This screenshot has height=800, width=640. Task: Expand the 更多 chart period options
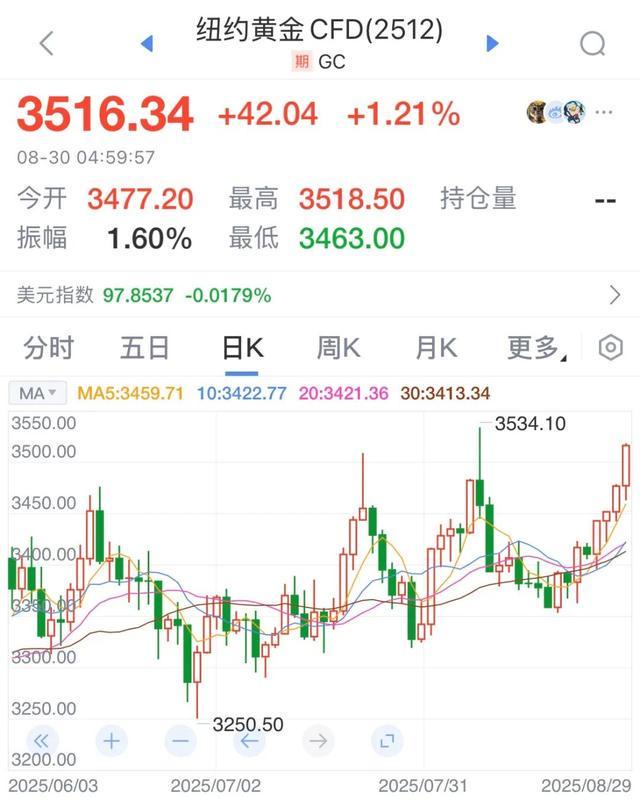pos(535,348)
